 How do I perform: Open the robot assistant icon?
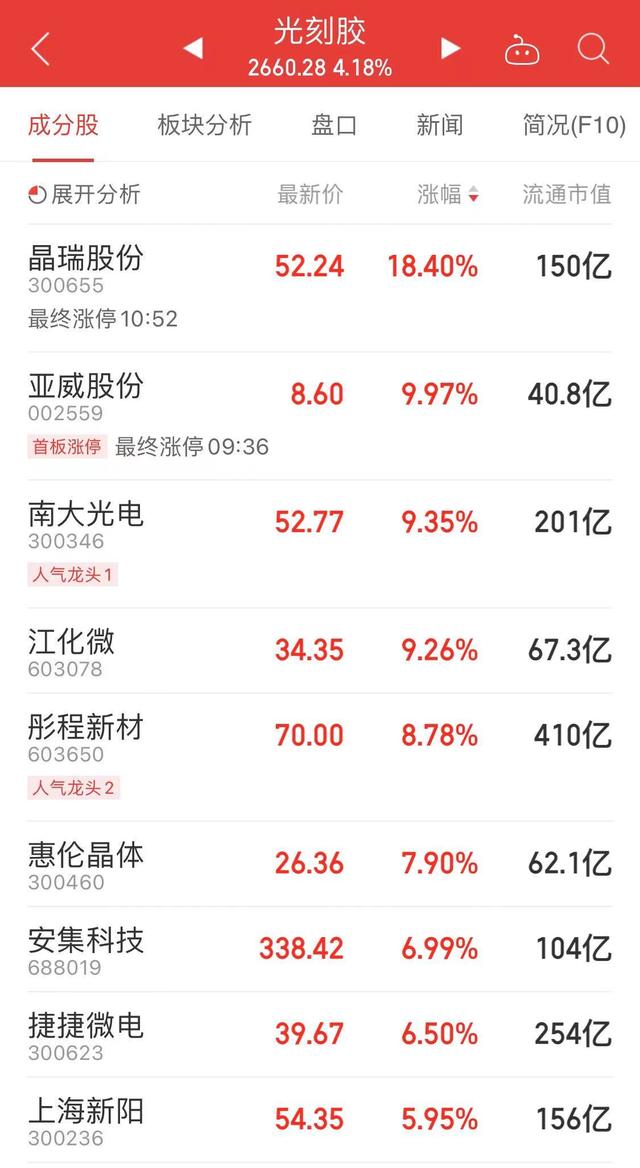[x=522, y=50]
